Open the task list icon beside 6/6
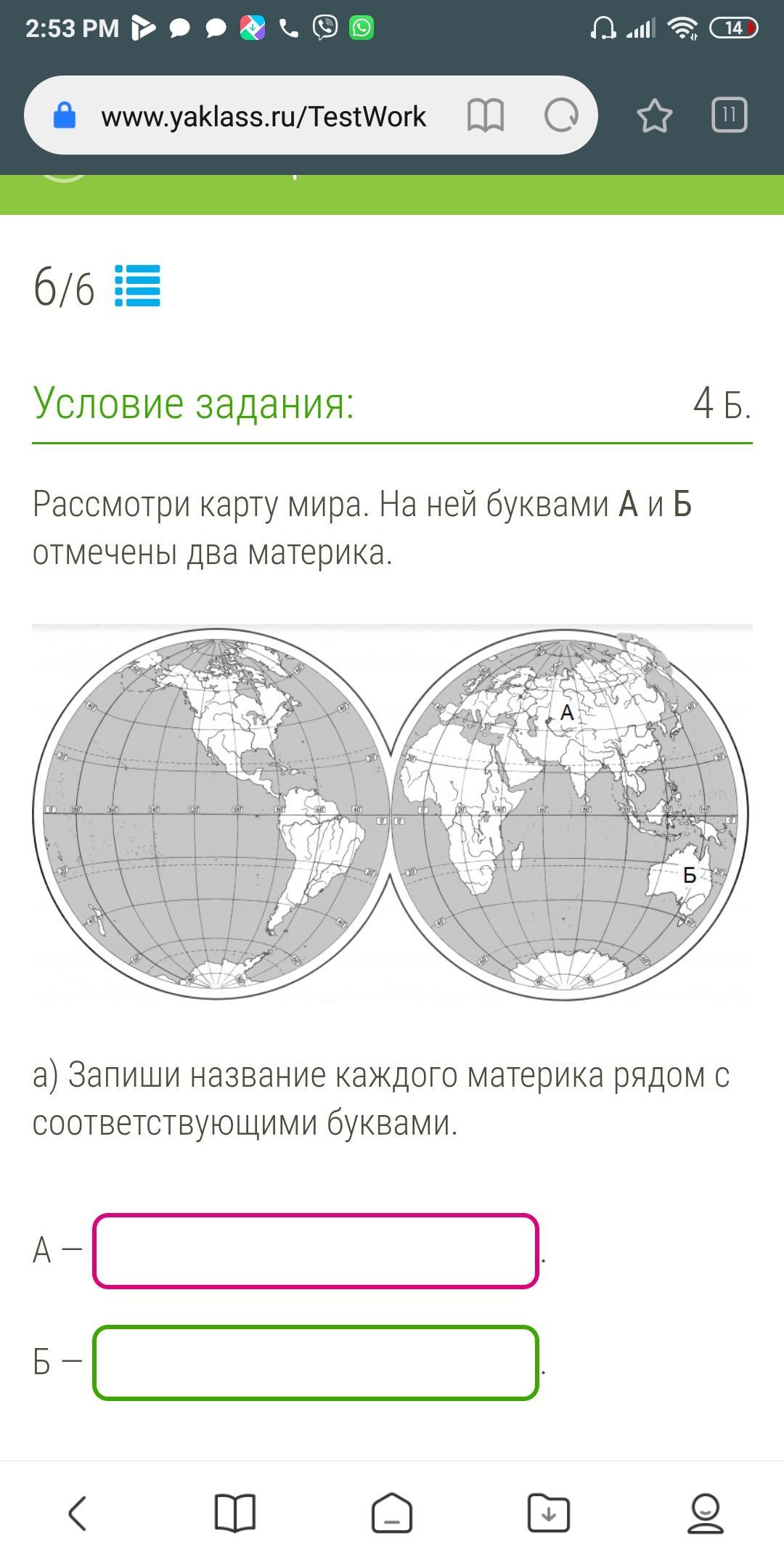This screenshot has height=1568, width=784. click(x=137, y=286)
